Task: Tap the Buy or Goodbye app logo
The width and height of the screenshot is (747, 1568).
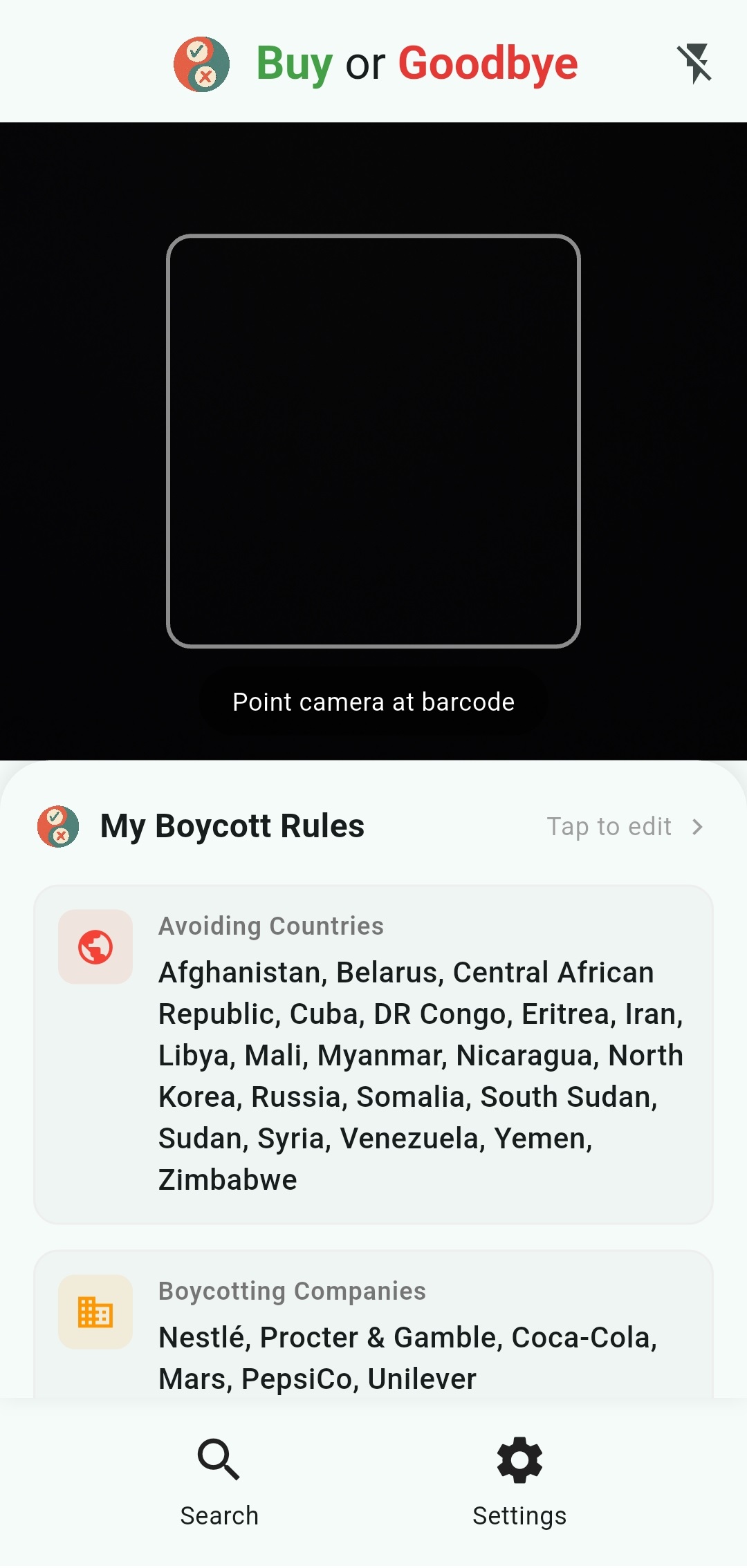Action: (201, 63)
